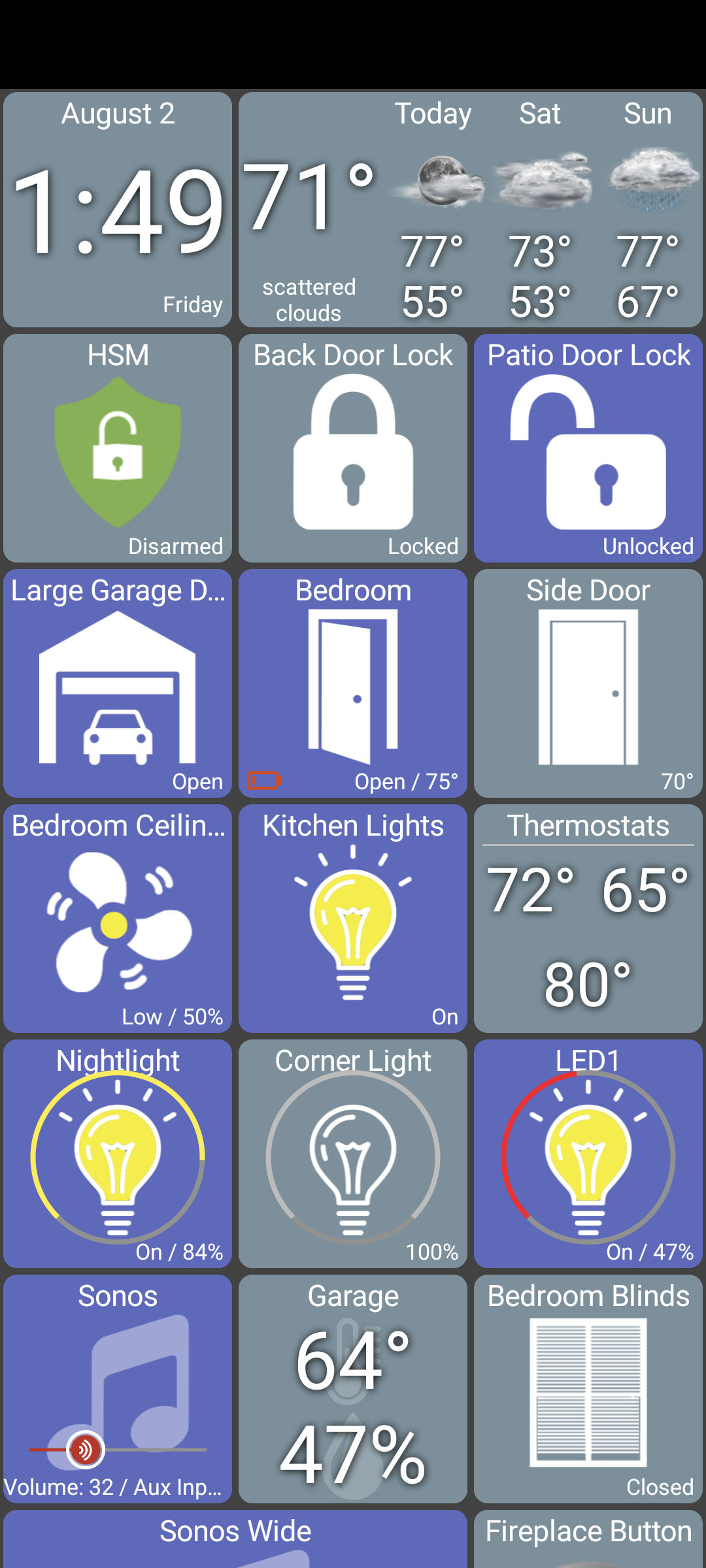The image size is (706, 1568).
Task: Toggle the Back Door Lock
Action: click(353, 448)
